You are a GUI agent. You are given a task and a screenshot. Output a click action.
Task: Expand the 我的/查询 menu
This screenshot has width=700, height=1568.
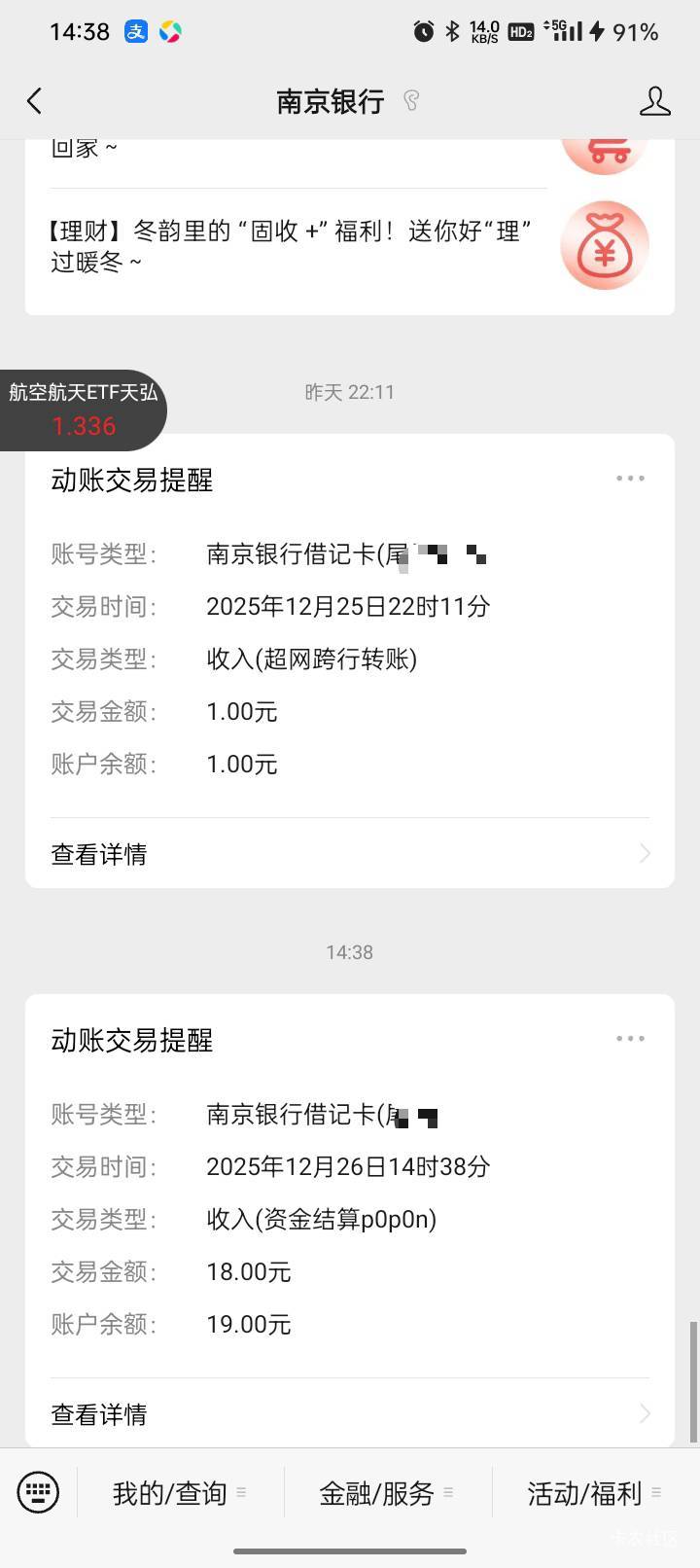click(x=180, y=1493)
